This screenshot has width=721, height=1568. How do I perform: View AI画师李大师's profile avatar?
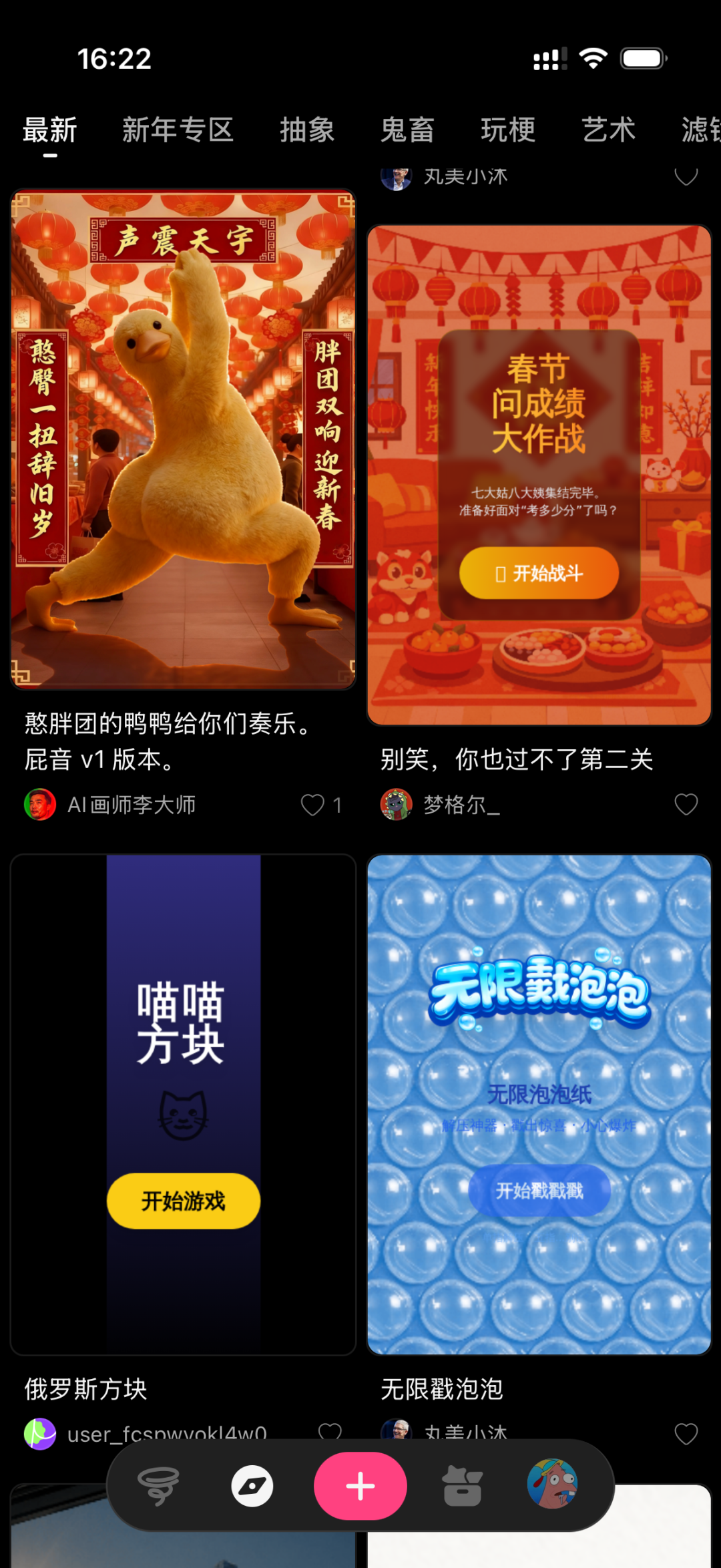coord(40,805)
